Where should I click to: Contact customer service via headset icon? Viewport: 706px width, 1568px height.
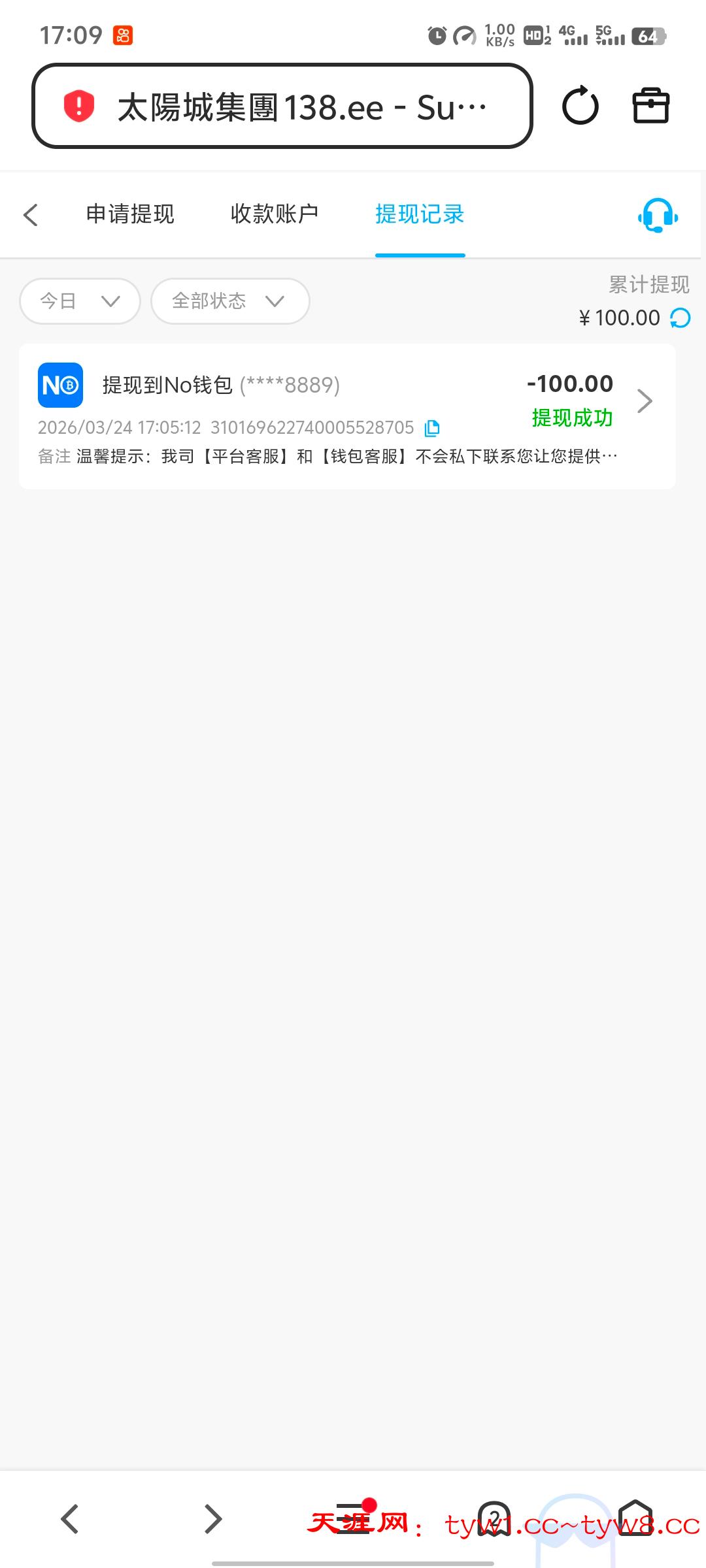click(x=658, y=216)
